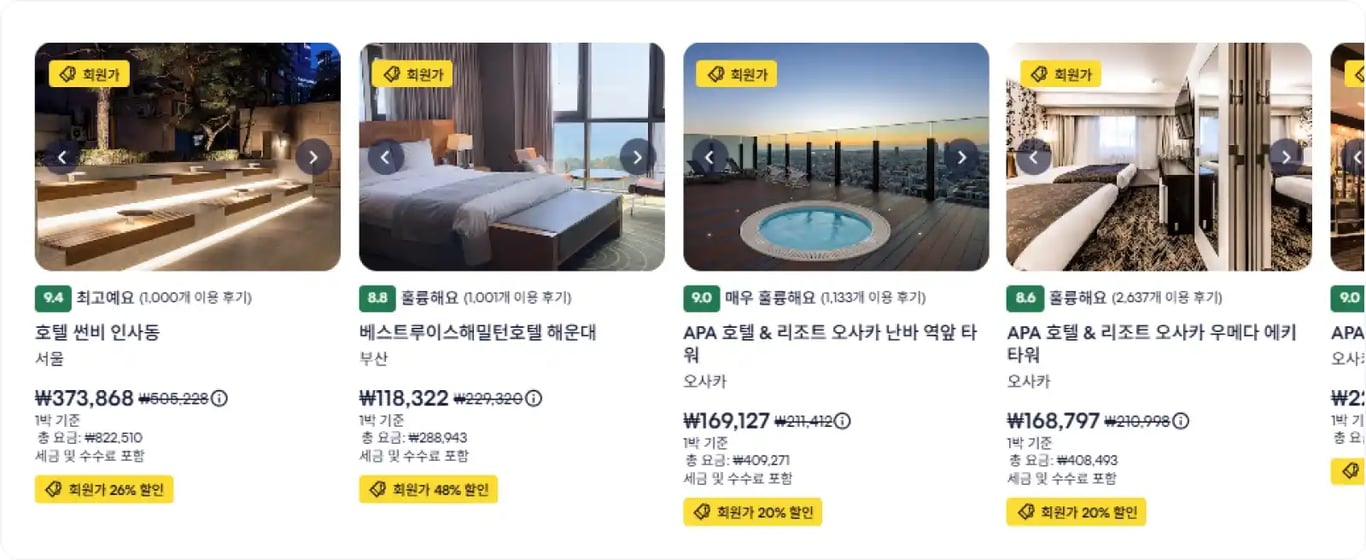Show previous photo of APA 난바 역앞 타워
Screen dimensions: 1366x560
710,157
